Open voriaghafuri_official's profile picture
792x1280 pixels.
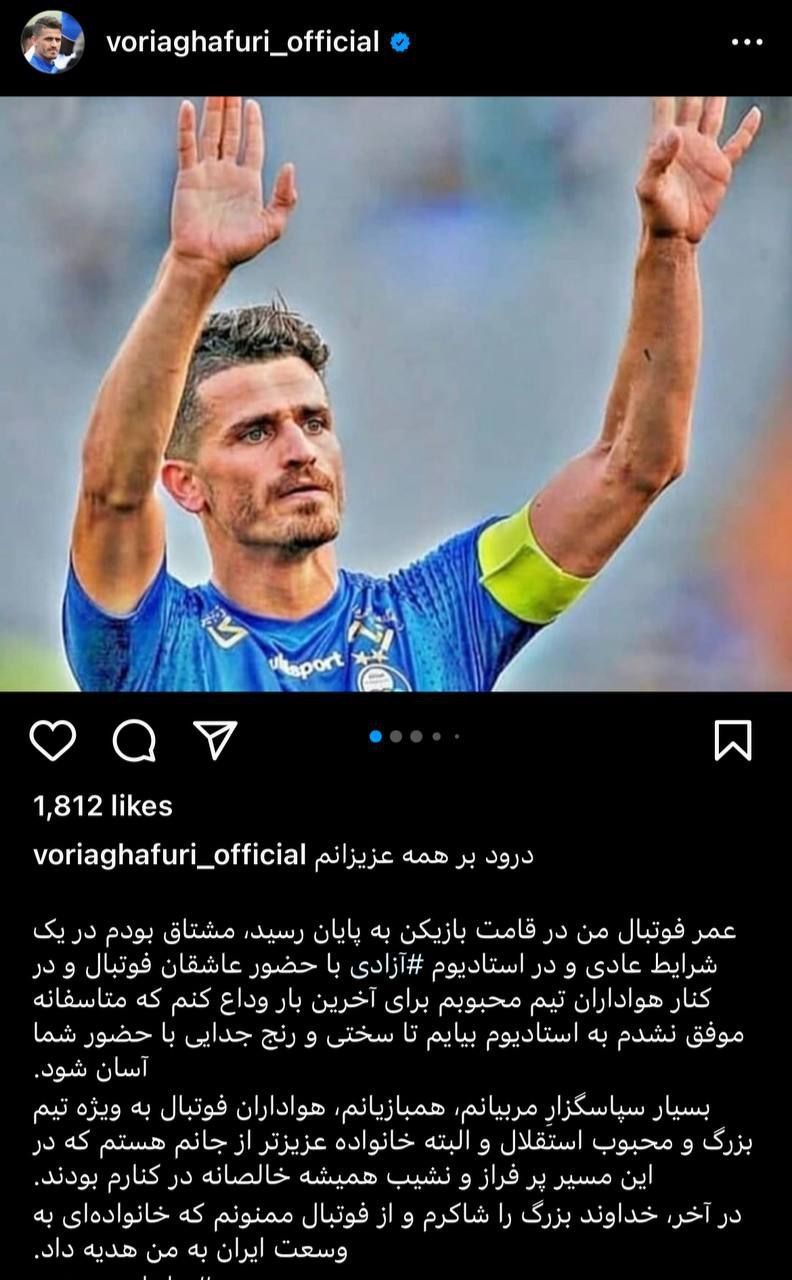52,42
